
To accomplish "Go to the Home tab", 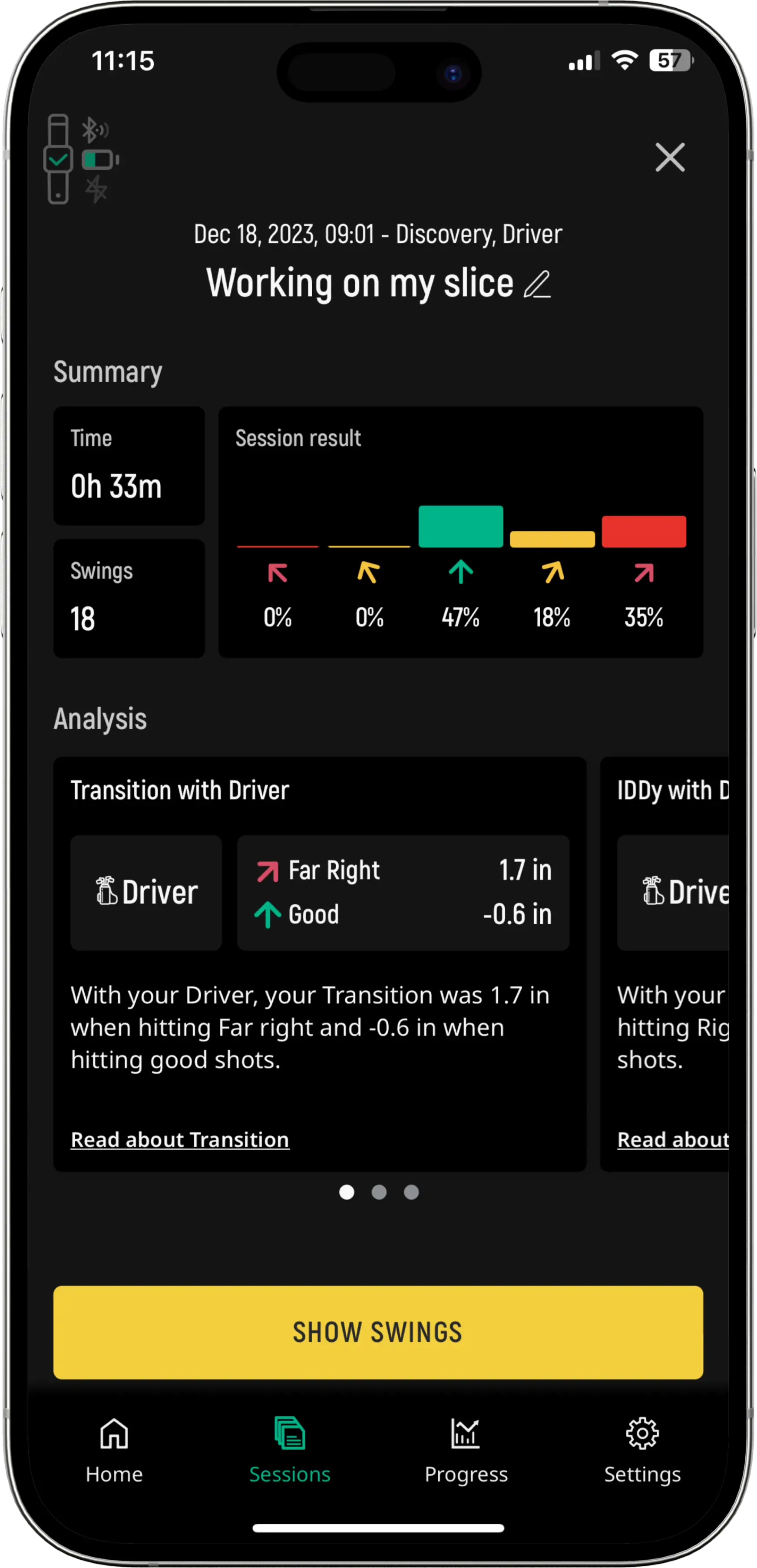I will (114, 1449).
